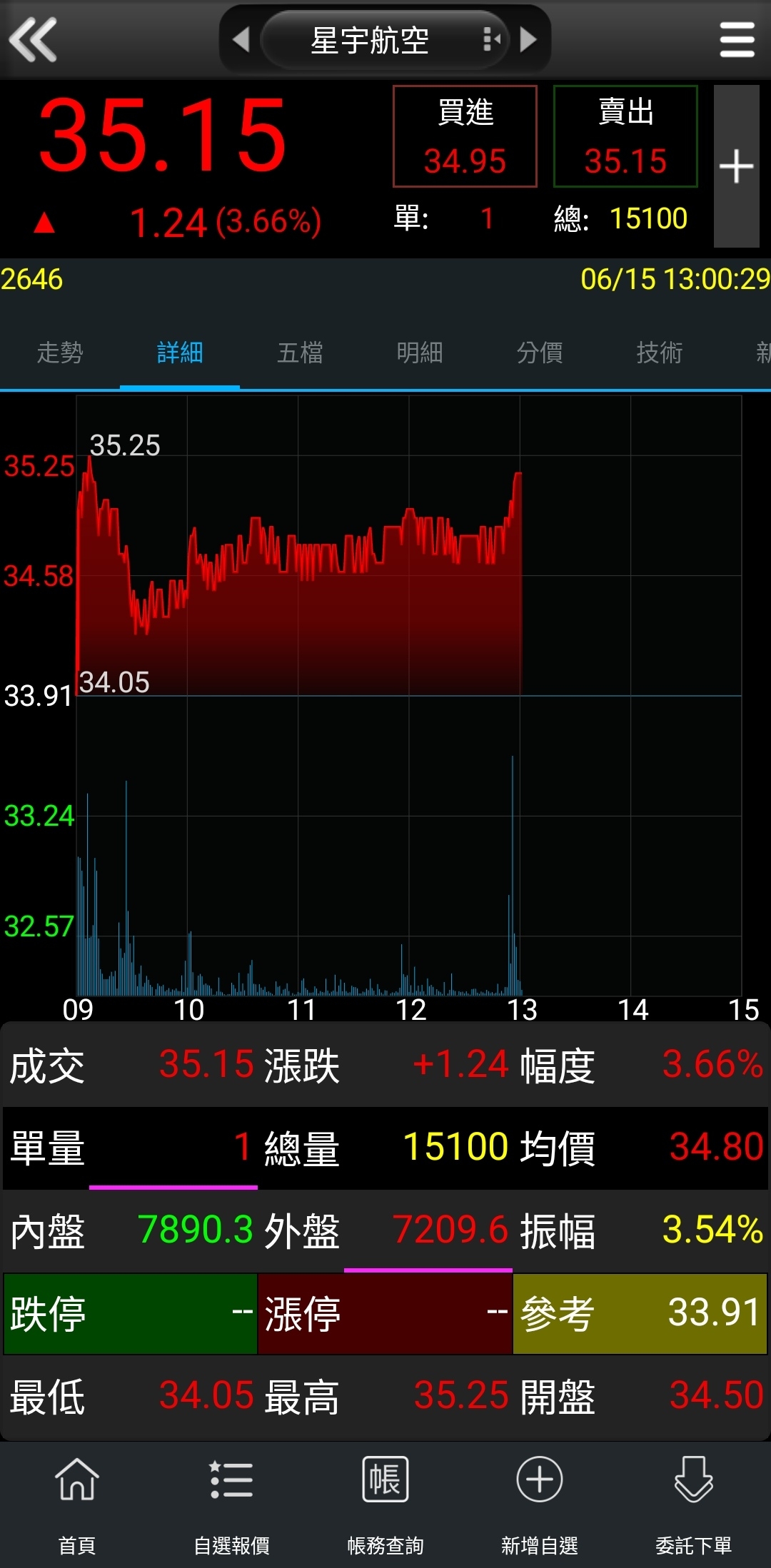
Task: Tap the 賣出 sell price box
Action: (625, 136)
